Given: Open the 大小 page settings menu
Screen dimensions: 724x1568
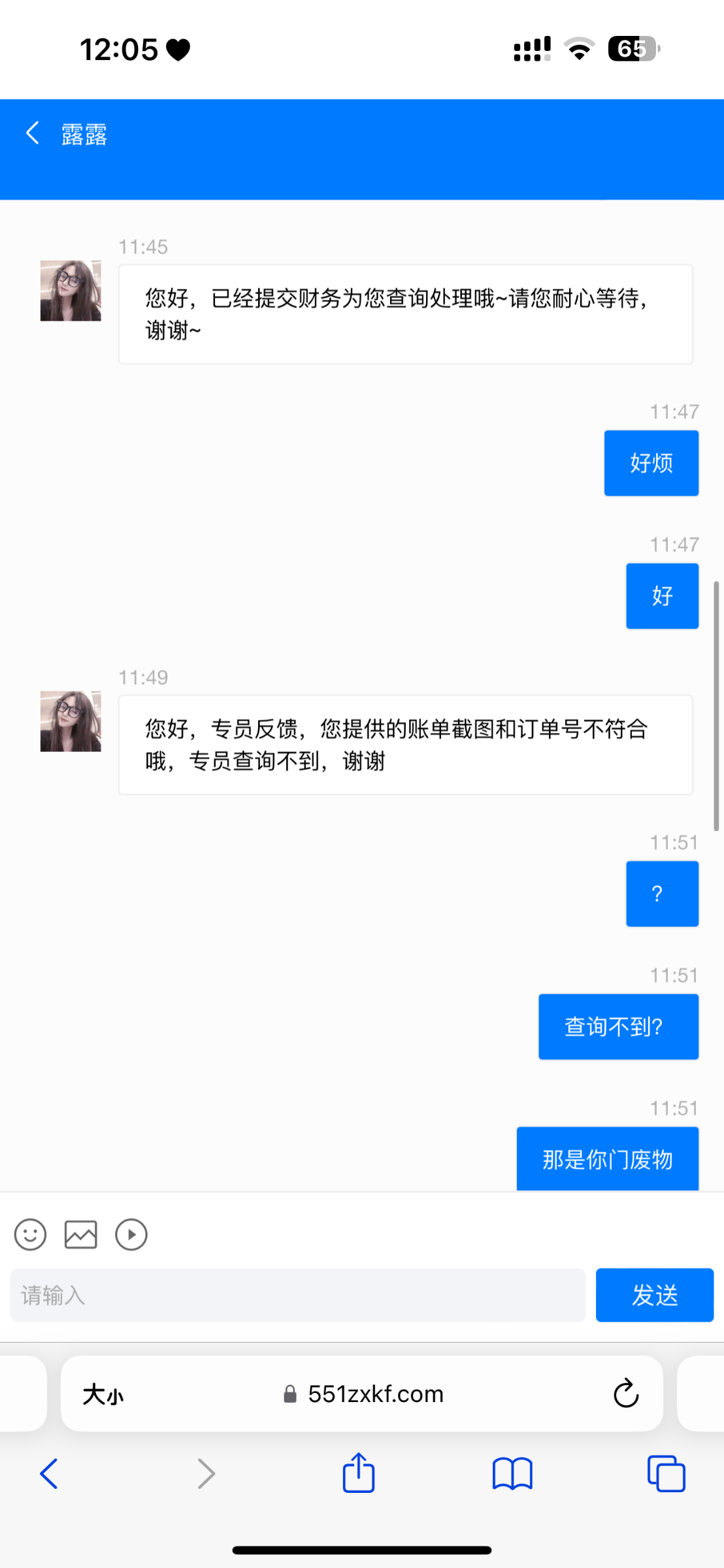Looking at the screenshot, I should [x=103, y=1394].
